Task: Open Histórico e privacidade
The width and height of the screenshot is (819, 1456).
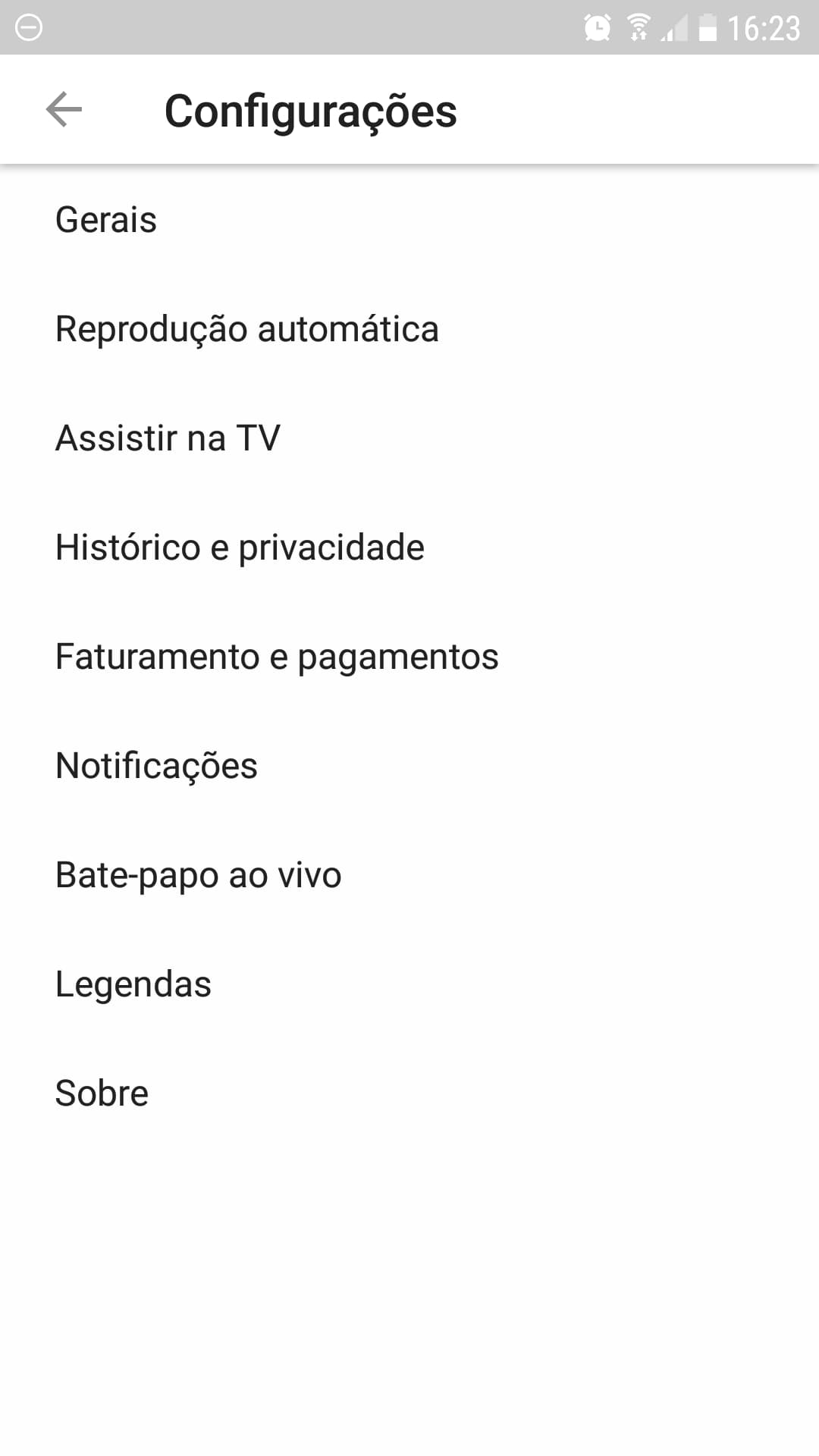Action: click(x=409, y=548)
